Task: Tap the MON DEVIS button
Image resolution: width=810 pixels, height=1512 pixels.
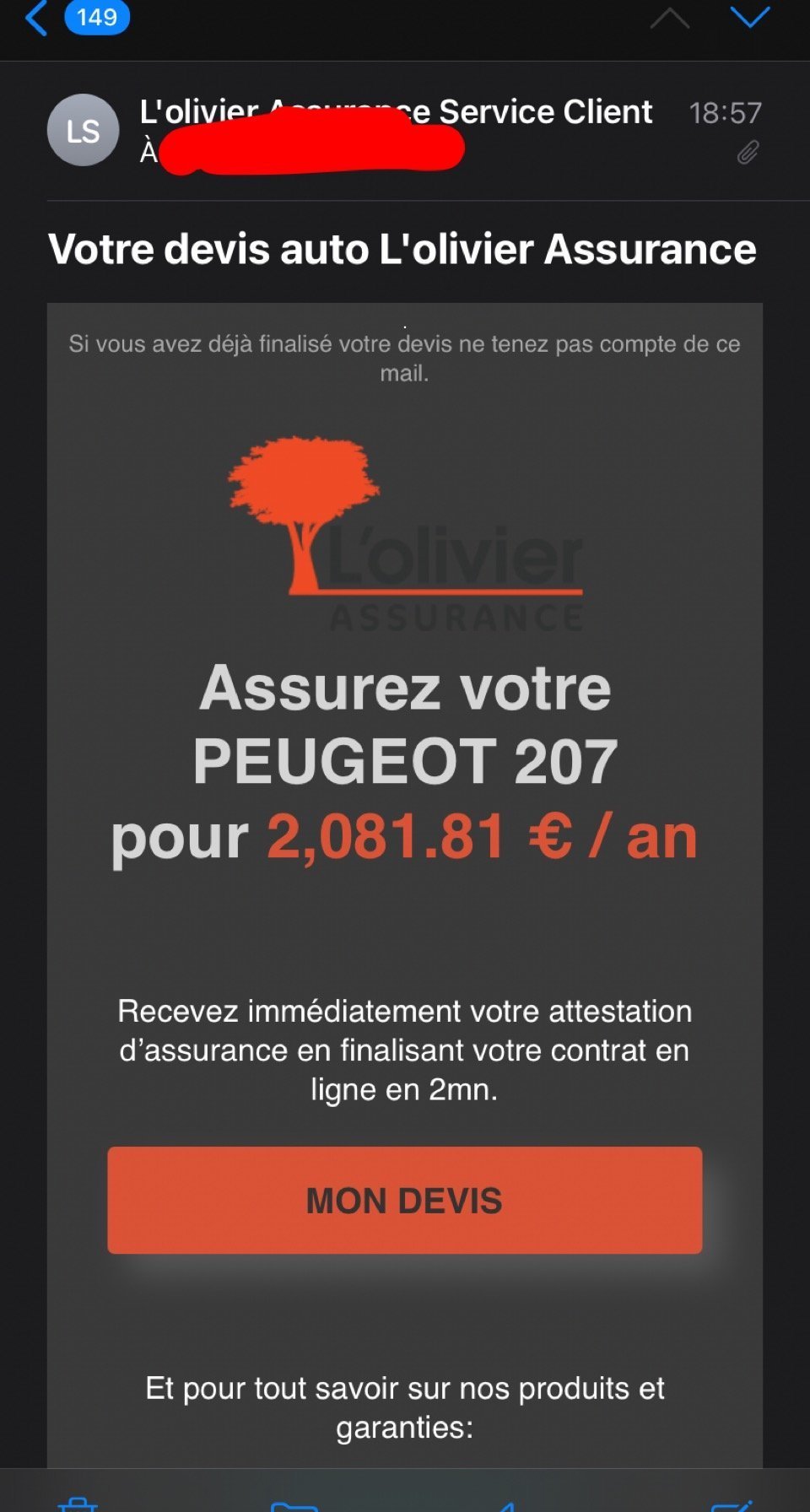Action: pyautogui.click(x=404, y=1200)
